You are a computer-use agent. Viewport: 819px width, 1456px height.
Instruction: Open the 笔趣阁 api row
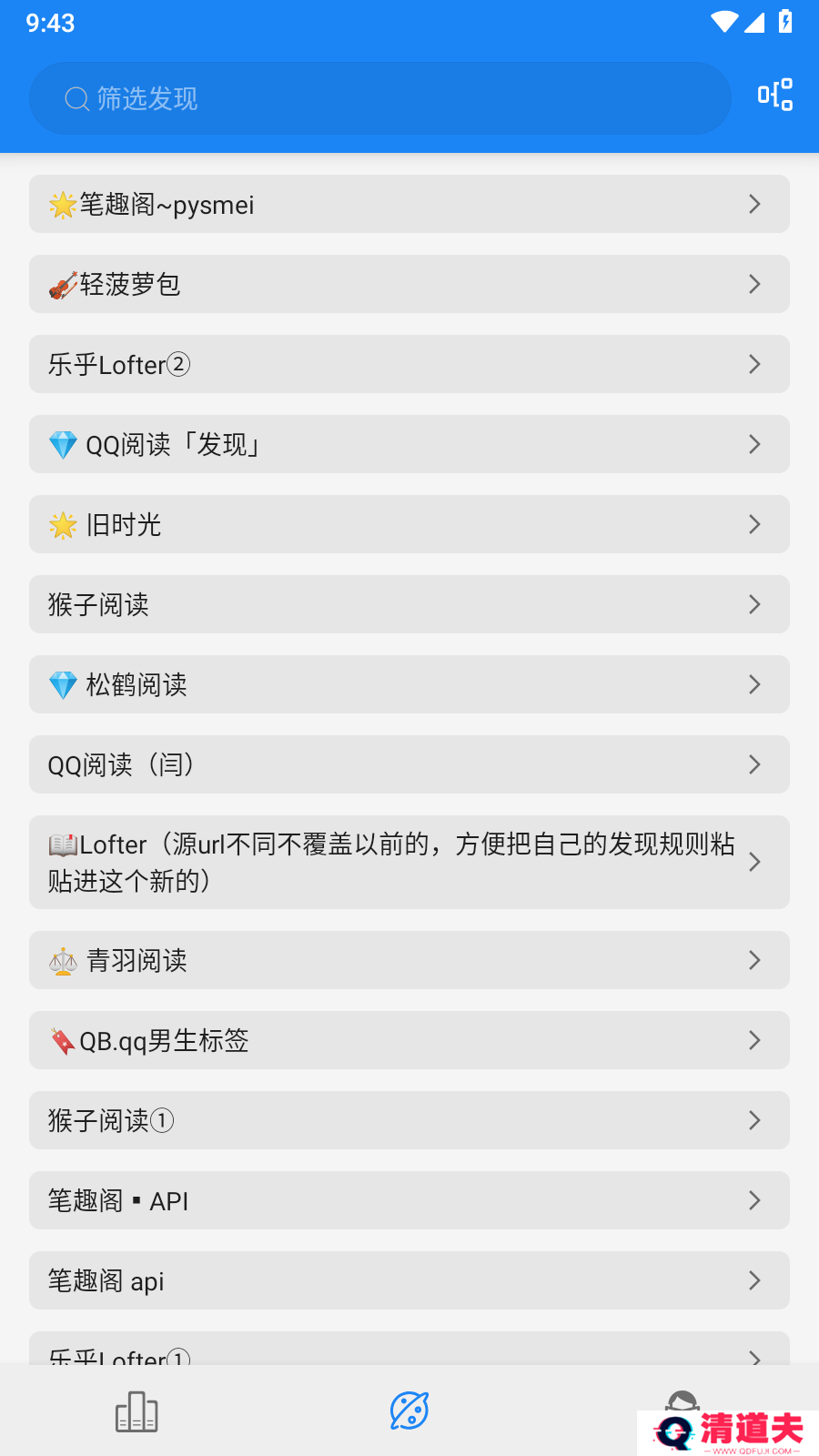click(x=409, y=1280)
